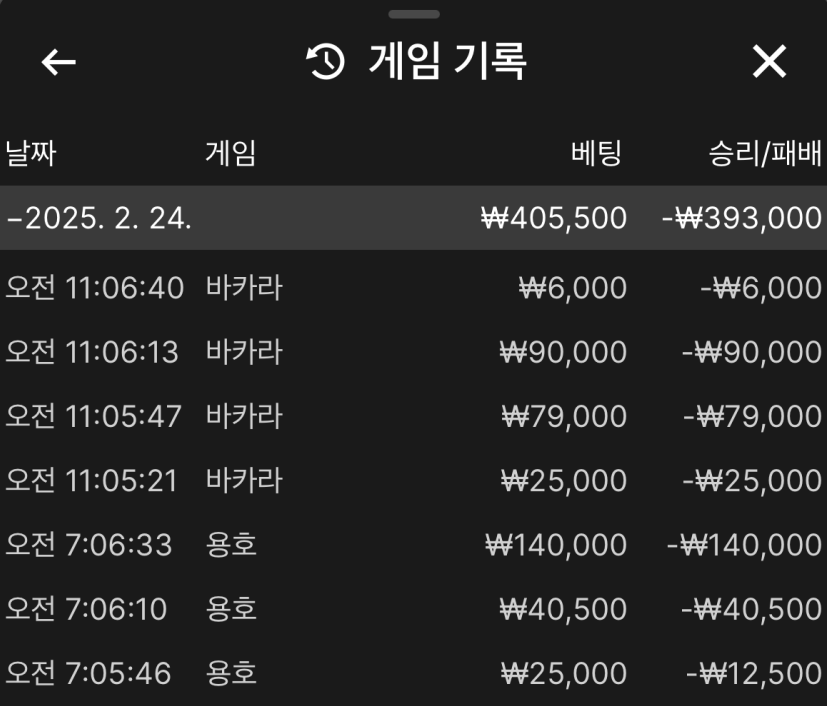View the 11:06:13 baccarat ₩90,000 record
The width and height of the screenshot is (827, 706).
pos(413,352)
